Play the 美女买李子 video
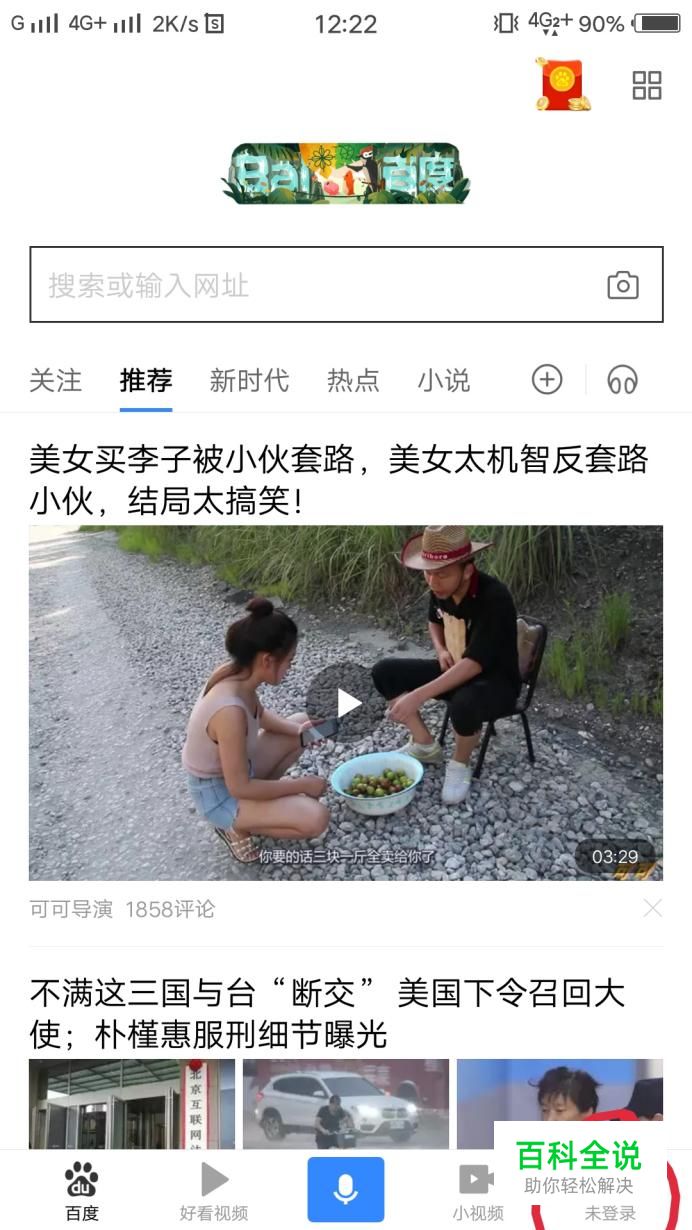 [346, 703]
